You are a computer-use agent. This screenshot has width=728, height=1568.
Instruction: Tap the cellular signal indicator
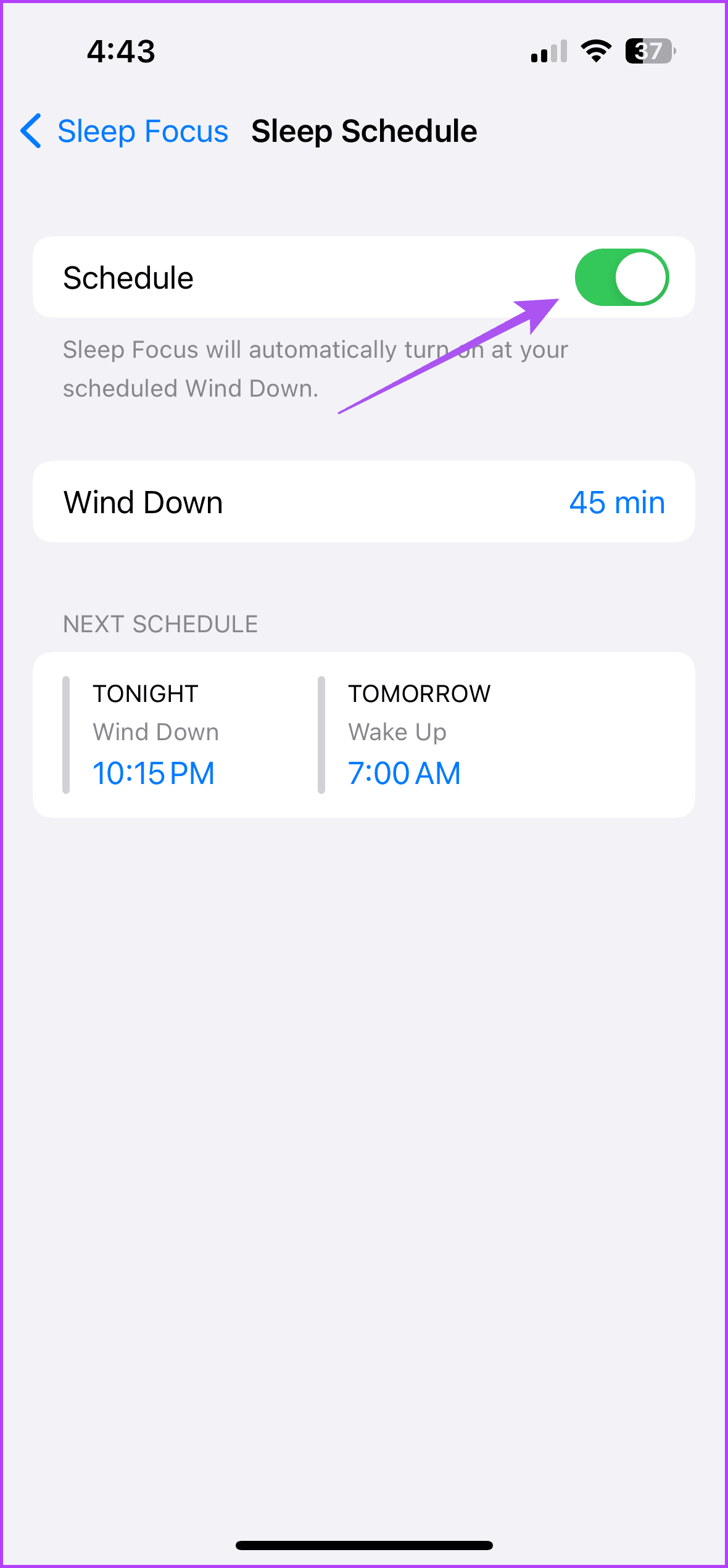(x=549, y=52)
